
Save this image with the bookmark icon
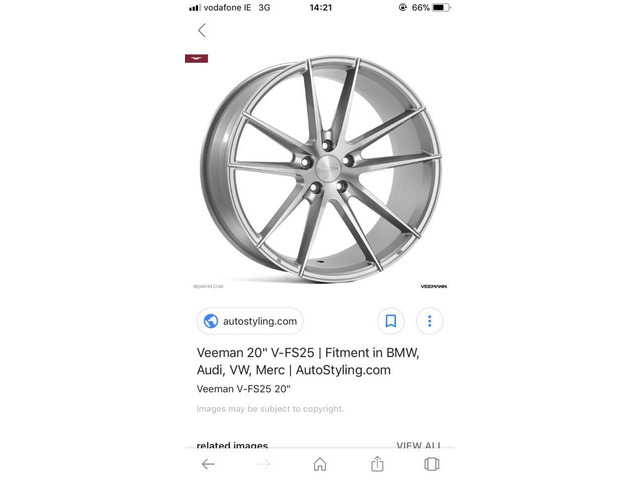coord(391,321)
